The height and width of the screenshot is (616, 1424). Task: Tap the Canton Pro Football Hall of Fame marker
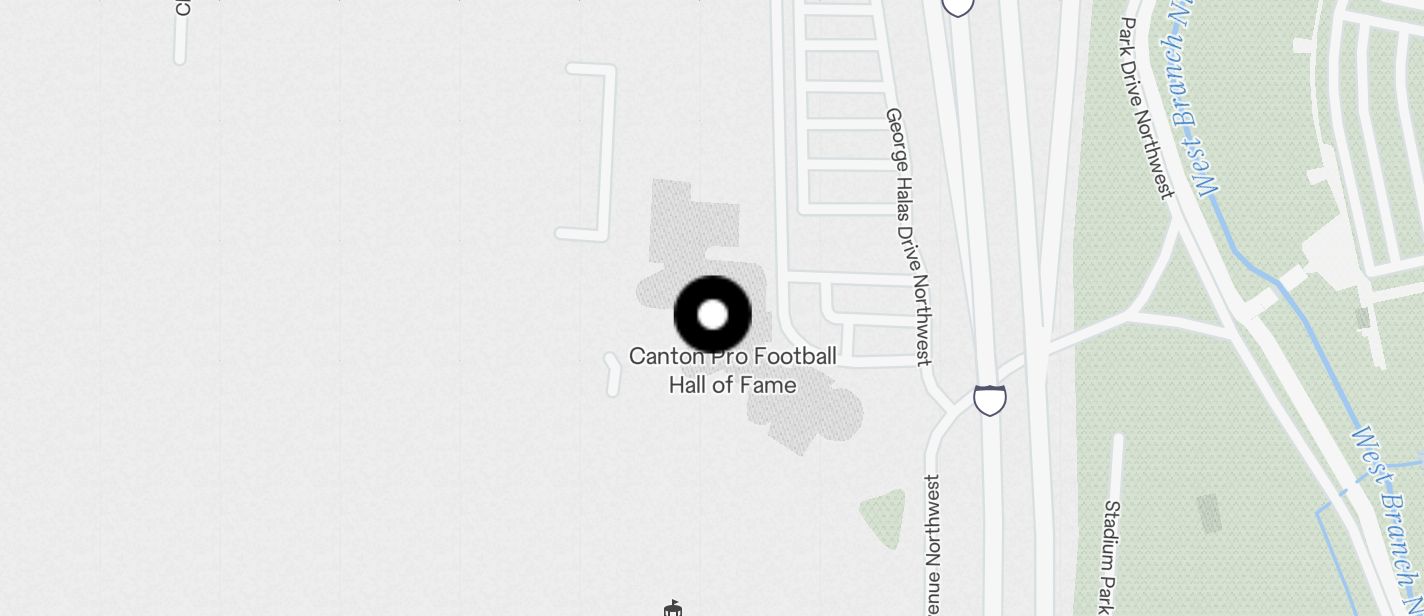(712, 315)
